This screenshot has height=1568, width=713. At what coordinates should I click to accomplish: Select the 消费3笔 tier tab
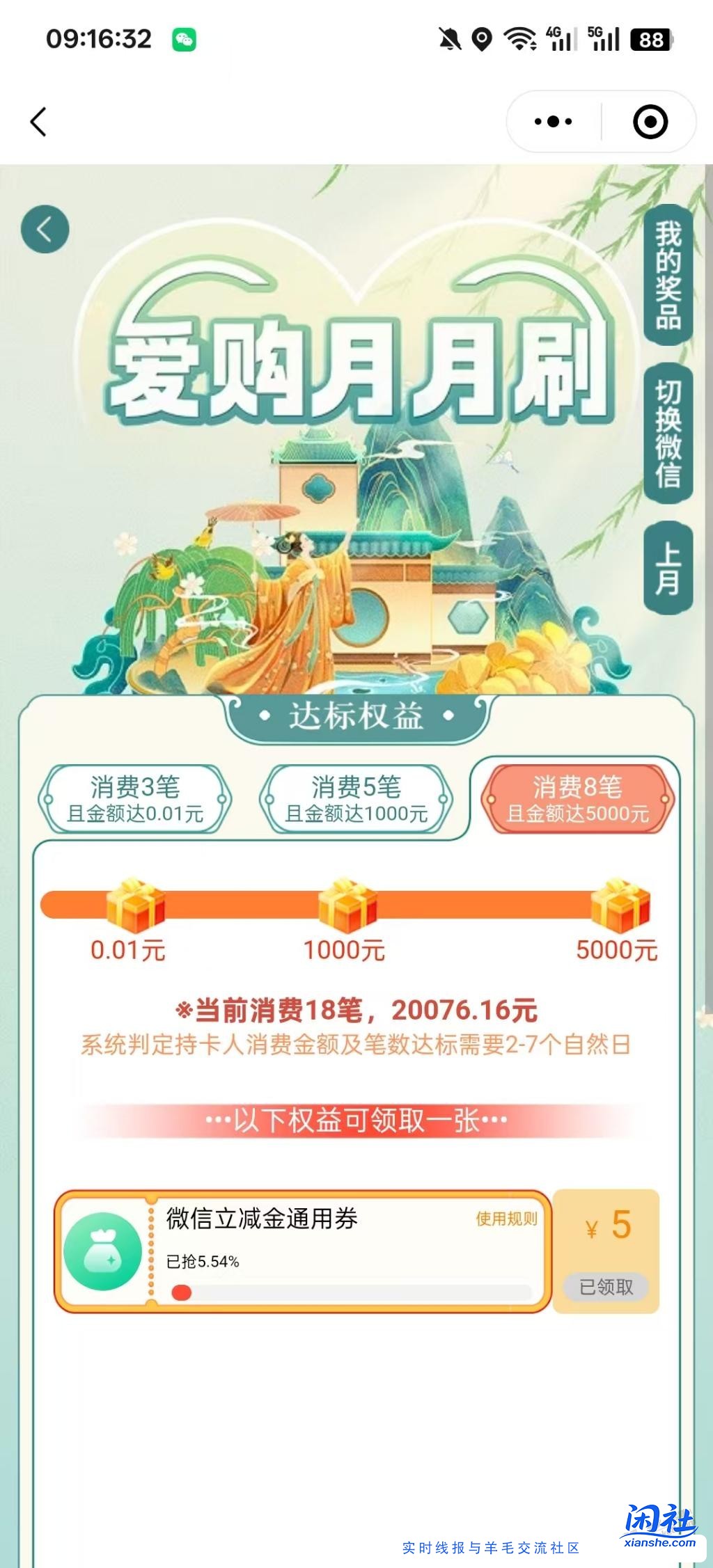tap(134, 799)
